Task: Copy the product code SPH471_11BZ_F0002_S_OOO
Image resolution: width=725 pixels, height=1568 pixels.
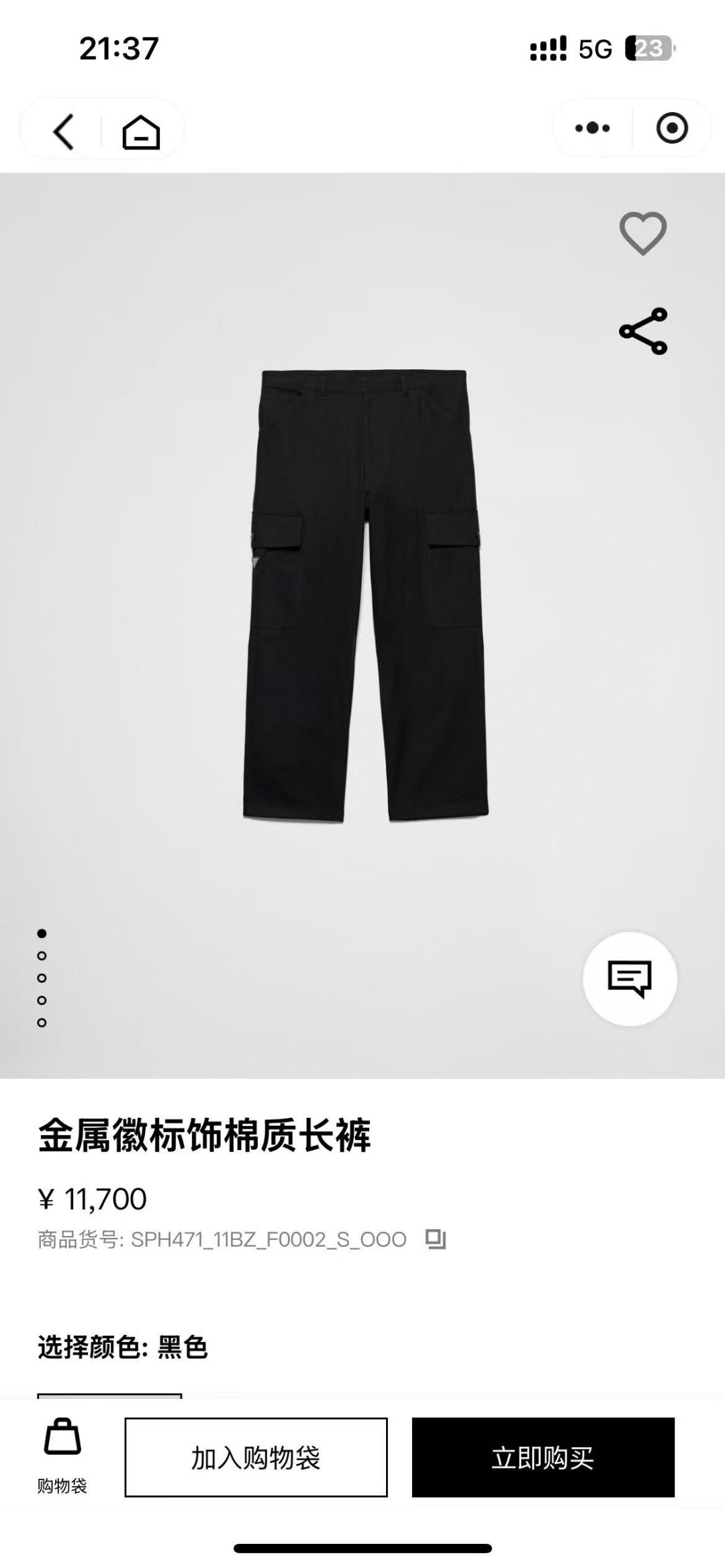Action: coord(436,1239)
